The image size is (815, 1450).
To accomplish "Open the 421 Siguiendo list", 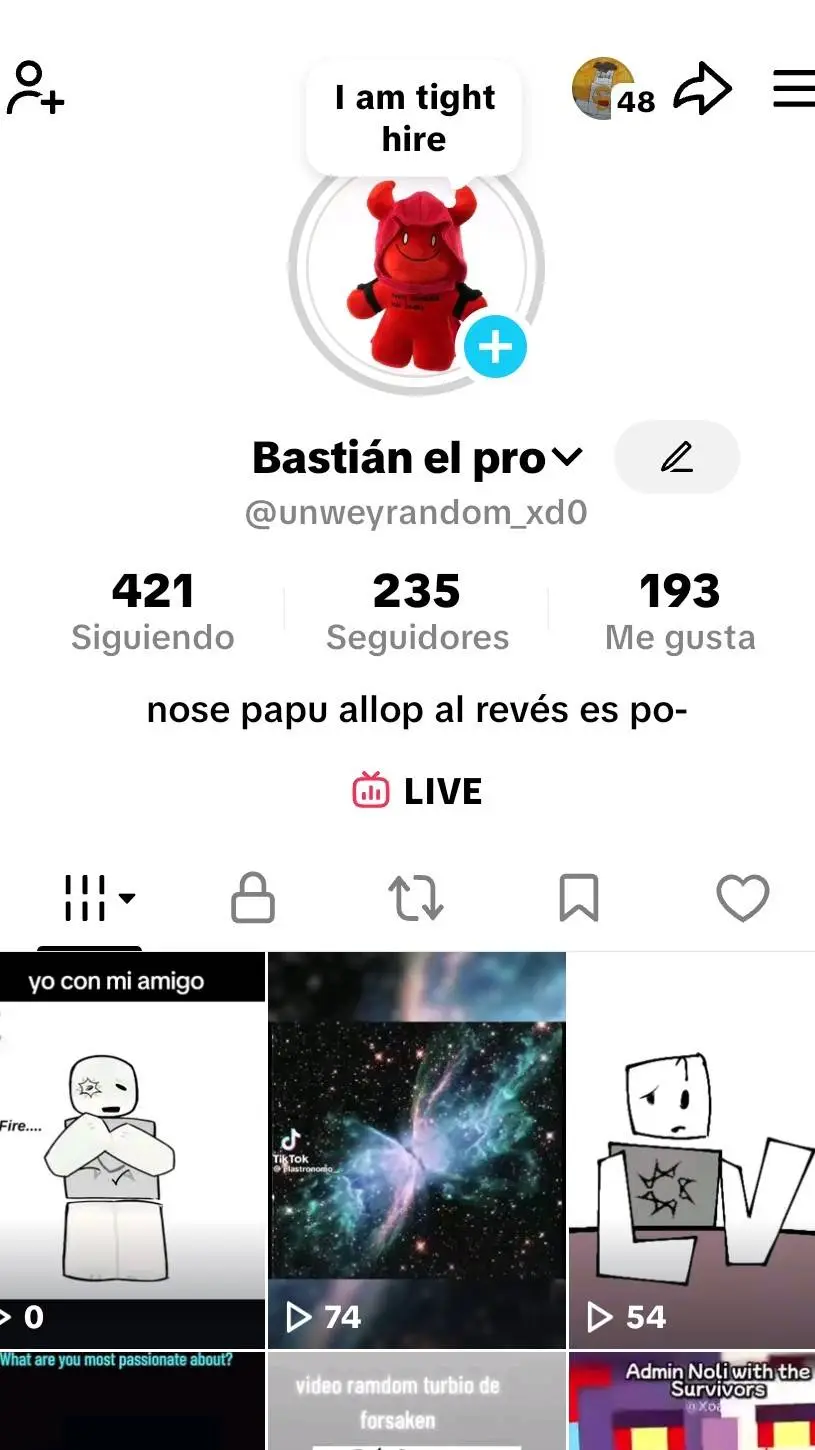I will click(152, 610).
